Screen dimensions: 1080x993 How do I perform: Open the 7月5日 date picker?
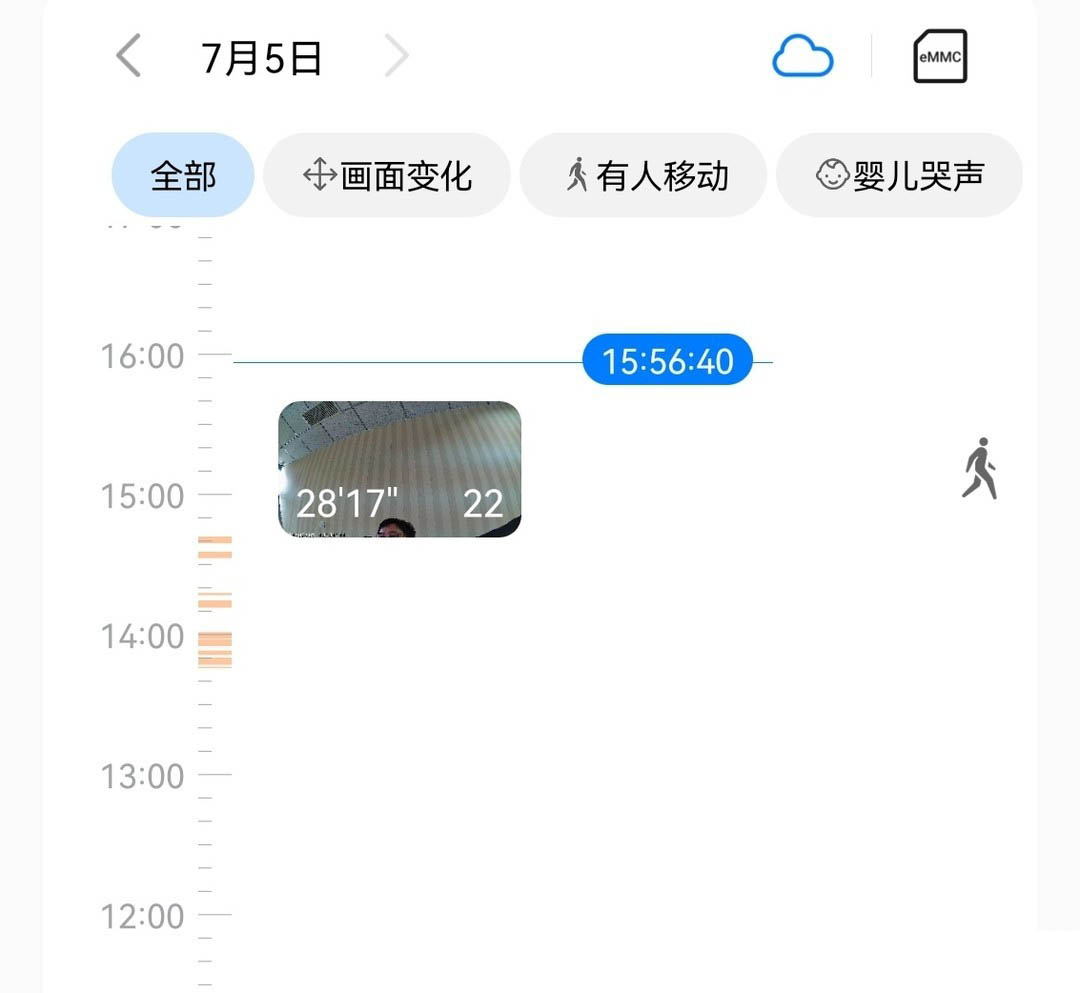coord(262,58)
